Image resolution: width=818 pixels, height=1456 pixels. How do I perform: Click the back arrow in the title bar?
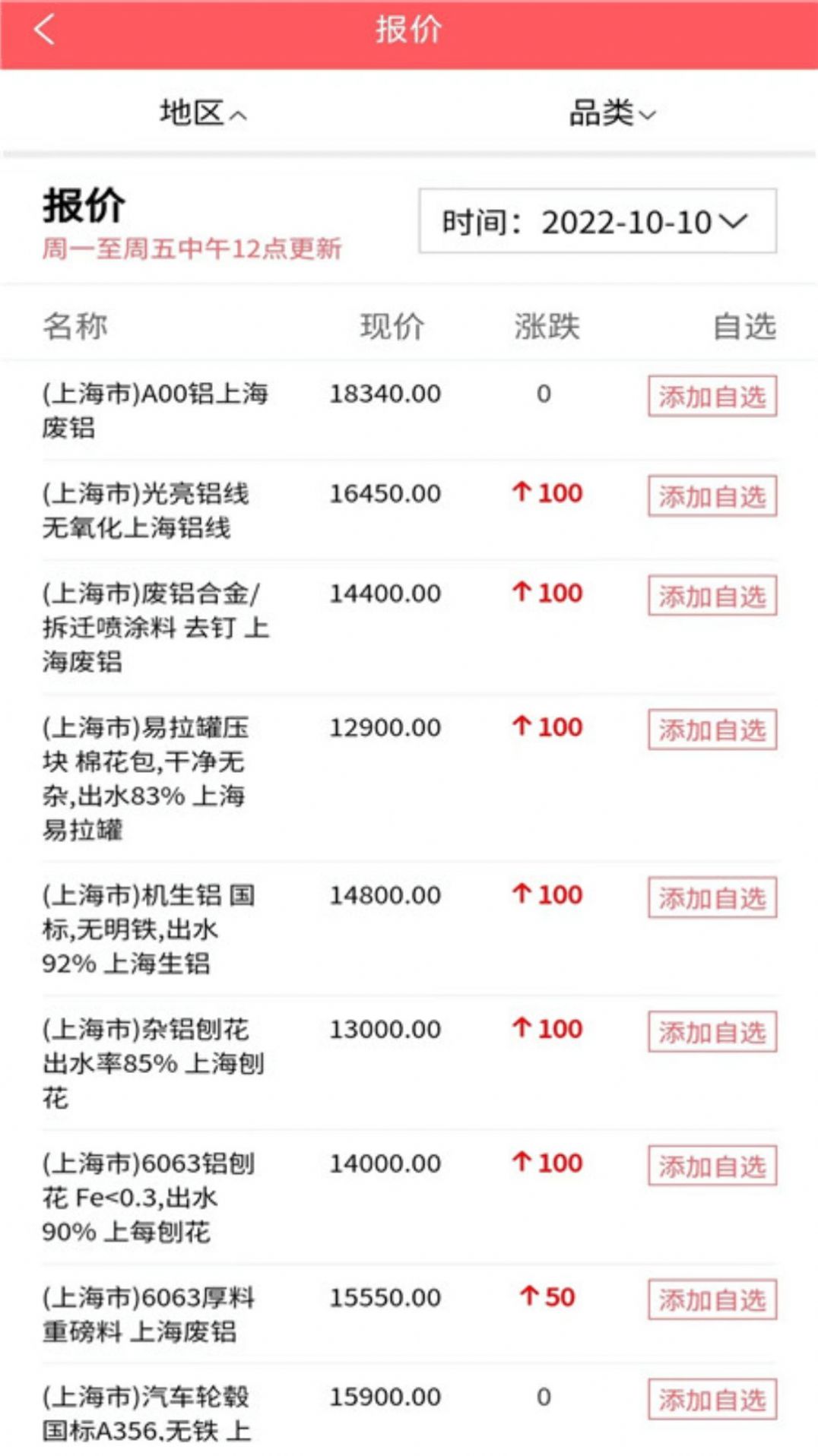point(43,30)
